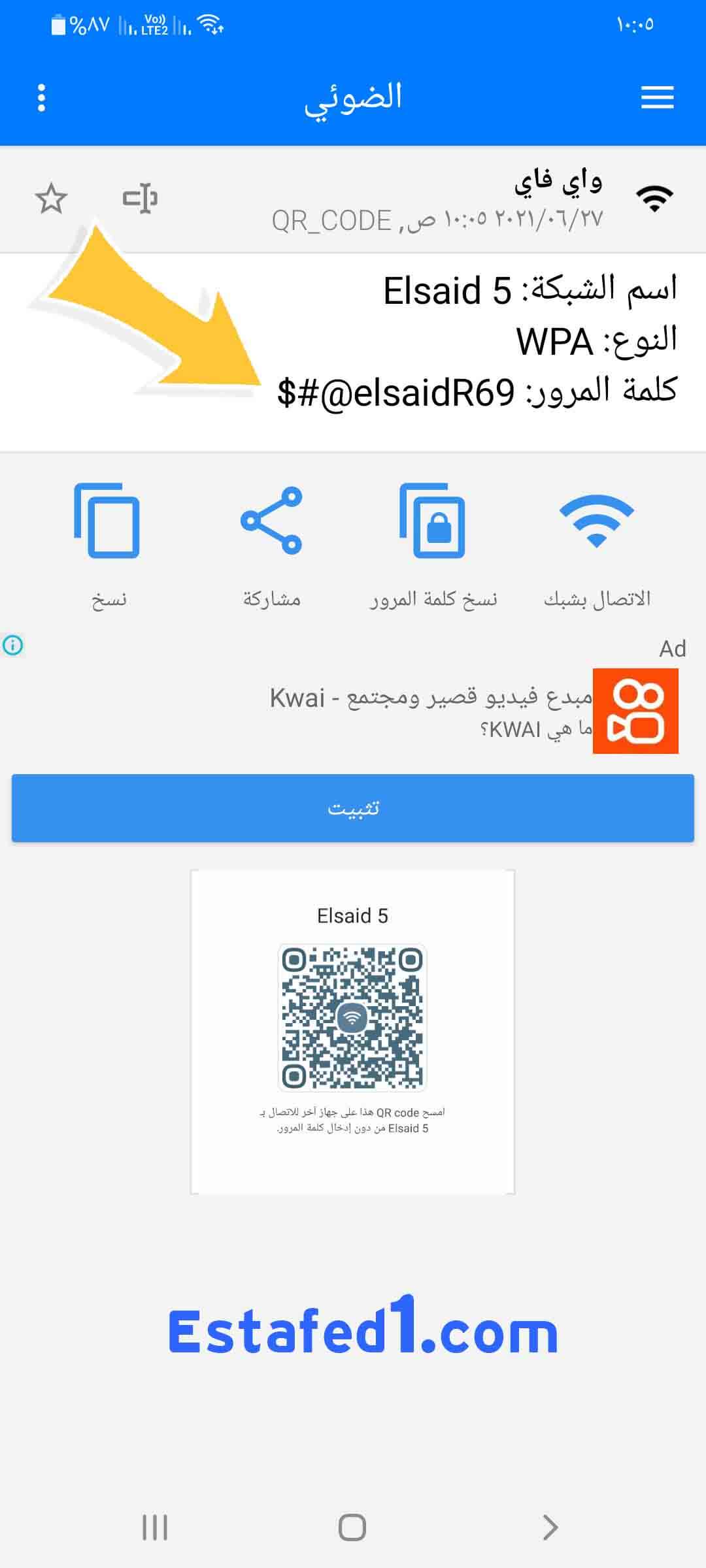706x1568 pixels.
Task: Open the ad info icon
Action: [x=13, y=645]
